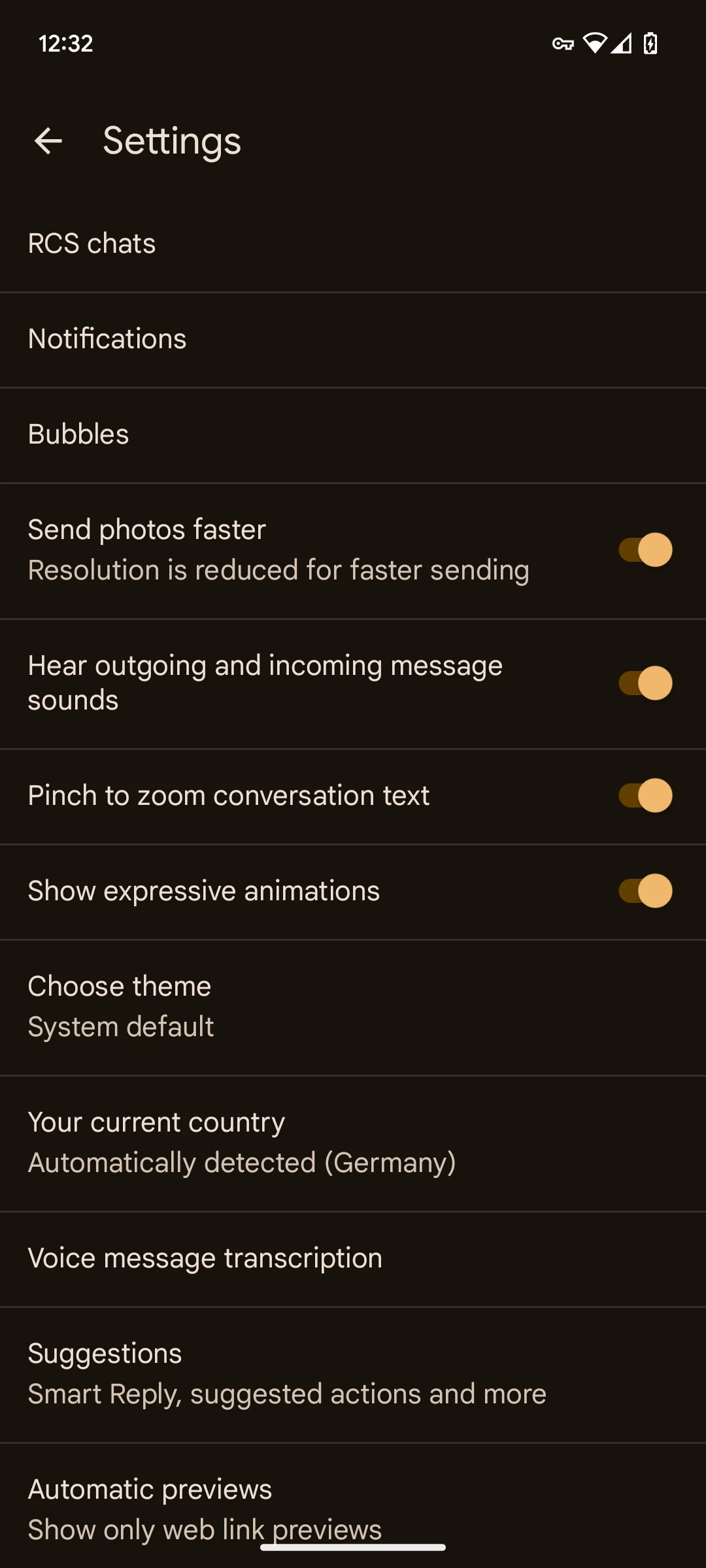Viewport: 706px width, 1568px height.
Task: Open RCS chats settings
Action: 353,244
